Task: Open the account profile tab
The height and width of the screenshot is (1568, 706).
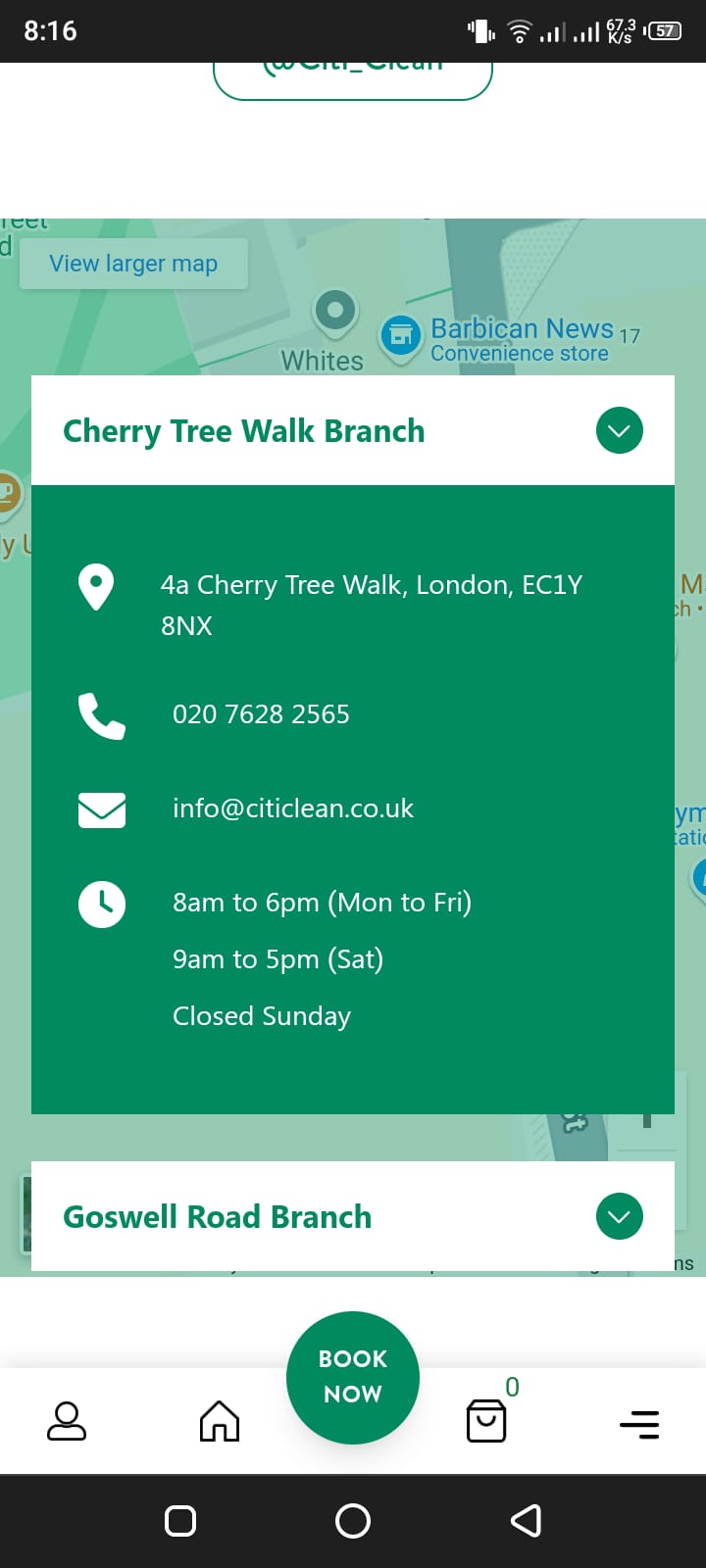Action: tap(67, 1421)
